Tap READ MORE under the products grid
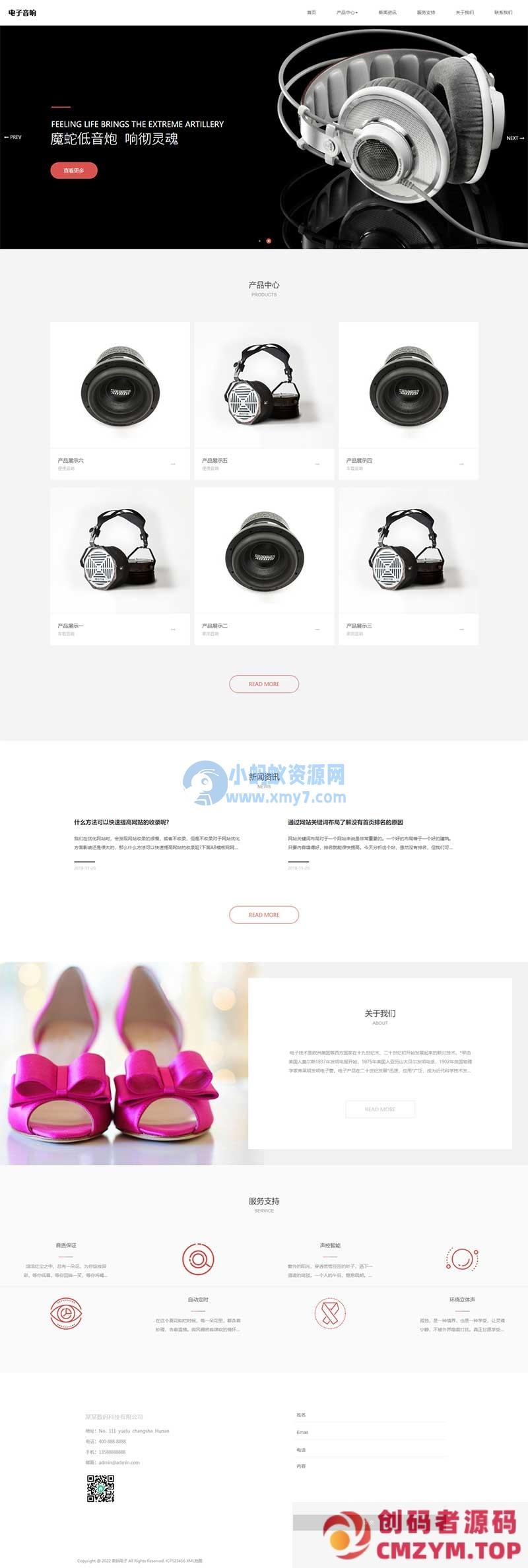 tap(264, 684)
